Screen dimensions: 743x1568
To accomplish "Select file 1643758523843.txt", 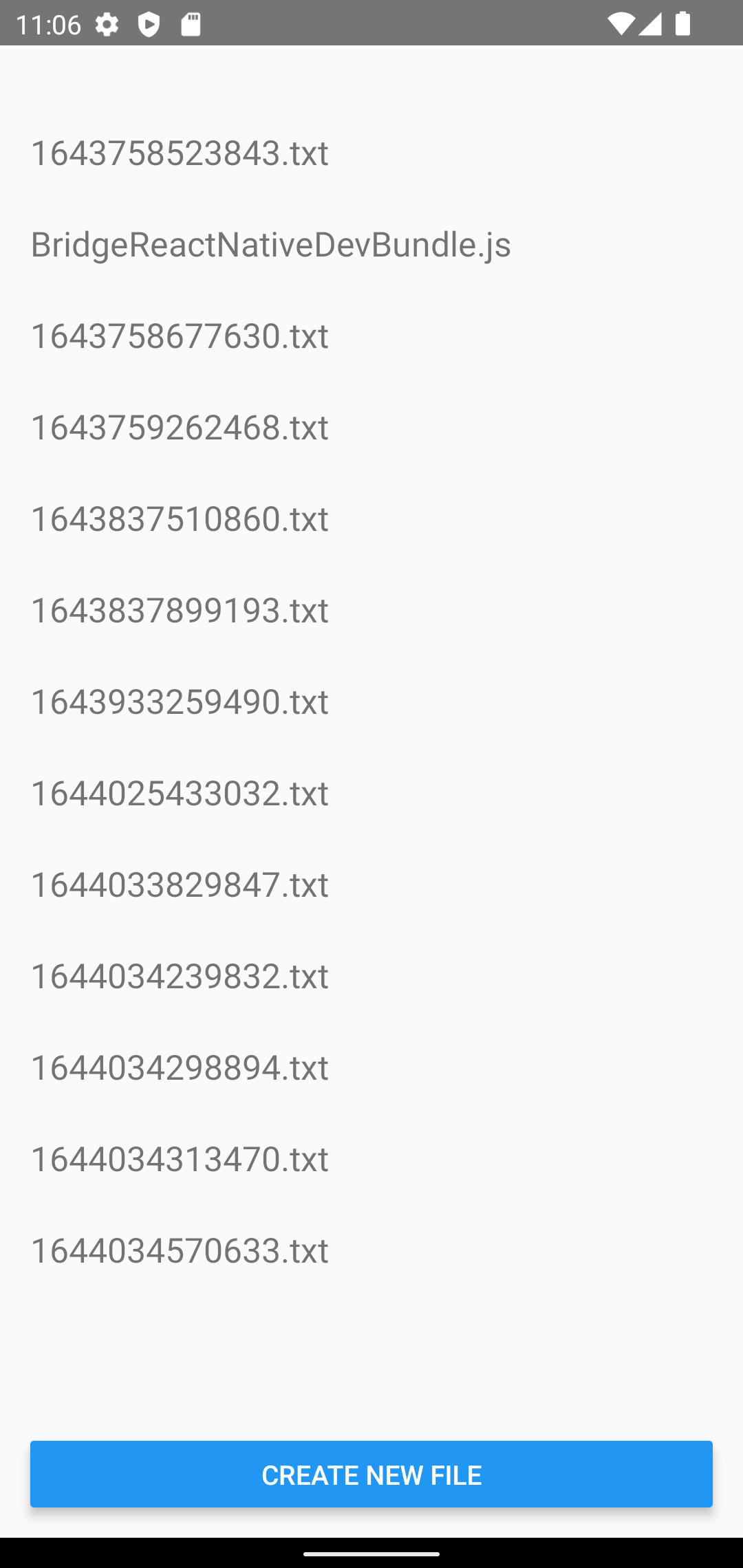I will point(180,153).
